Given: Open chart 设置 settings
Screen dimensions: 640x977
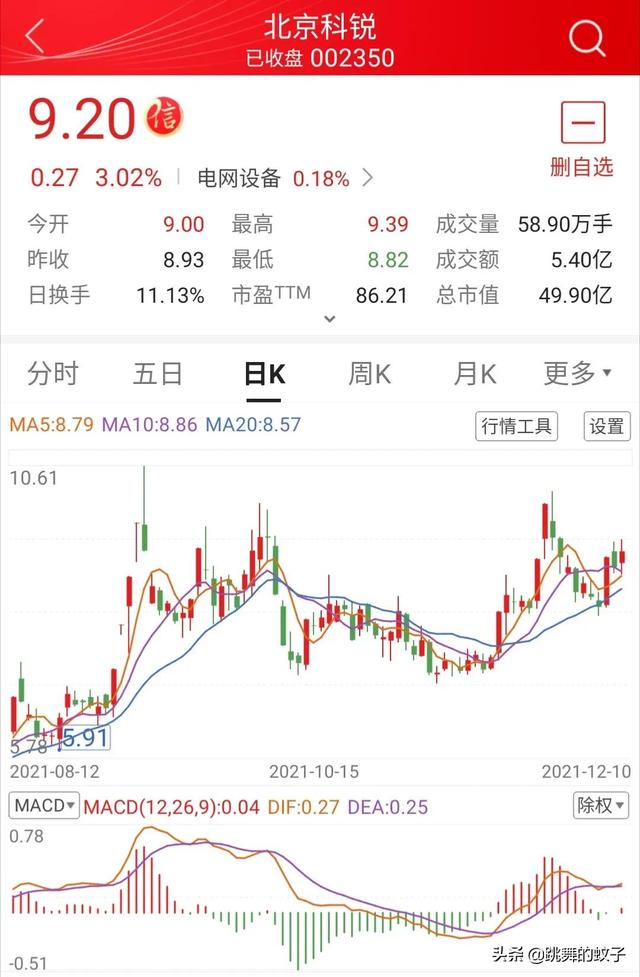Looking at the screenshot, I should tap(606, 426).
